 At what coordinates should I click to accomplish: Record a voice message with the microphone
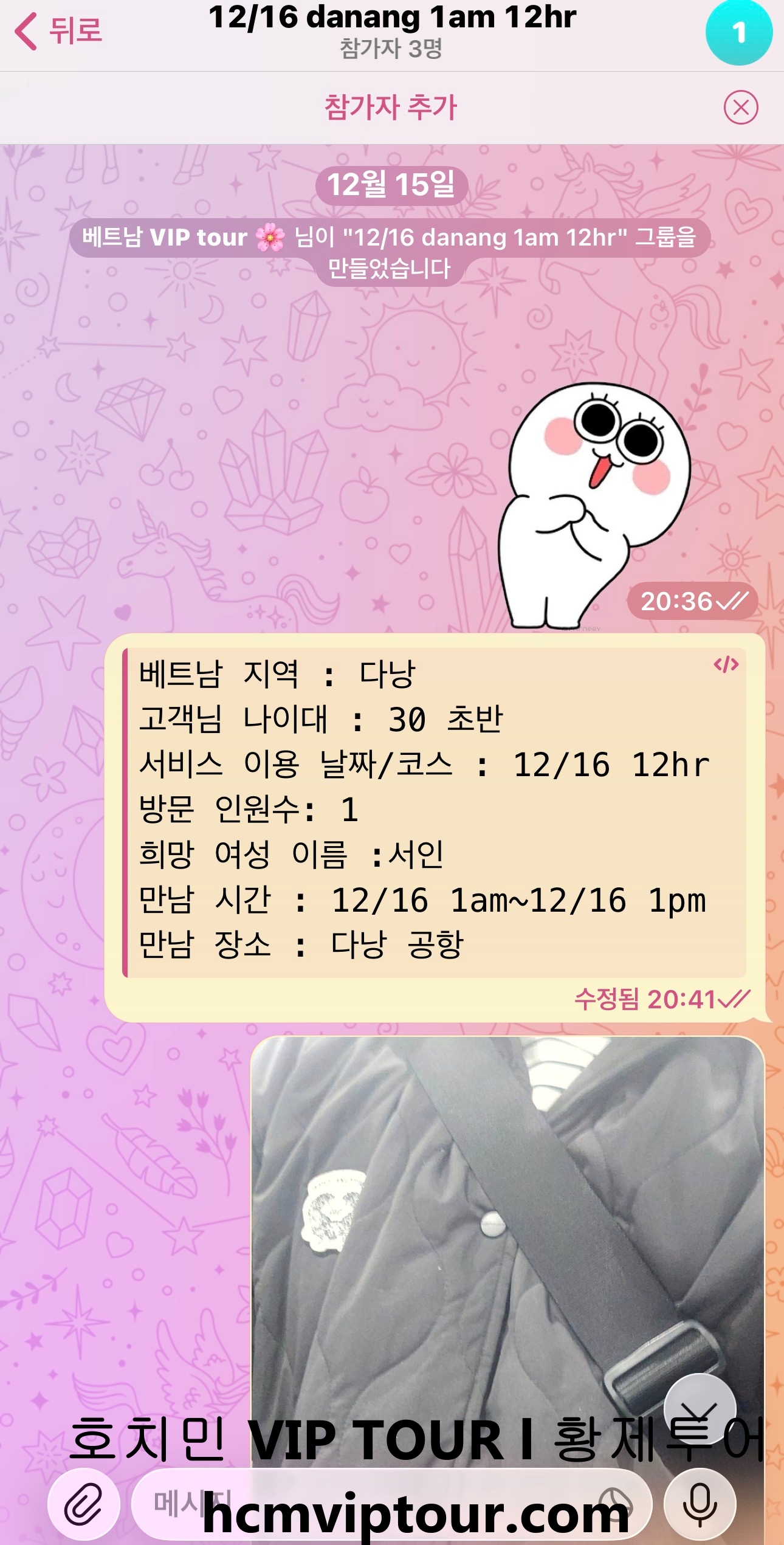[x=700, y=1504]
